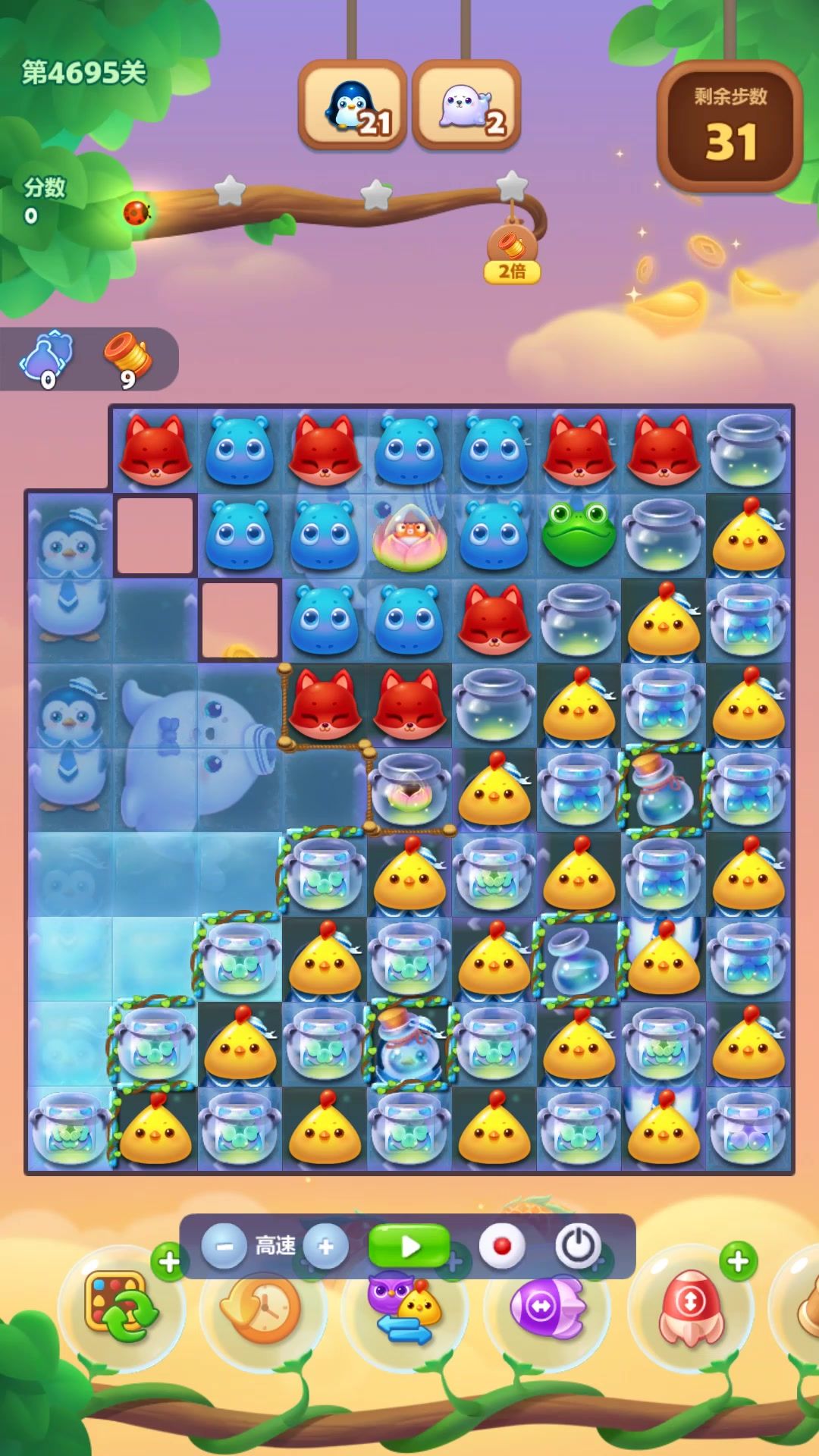The height and width of the screenshot is (1456, 819).
Task: Tap the power button on the toolbar
Action: 578,1246
